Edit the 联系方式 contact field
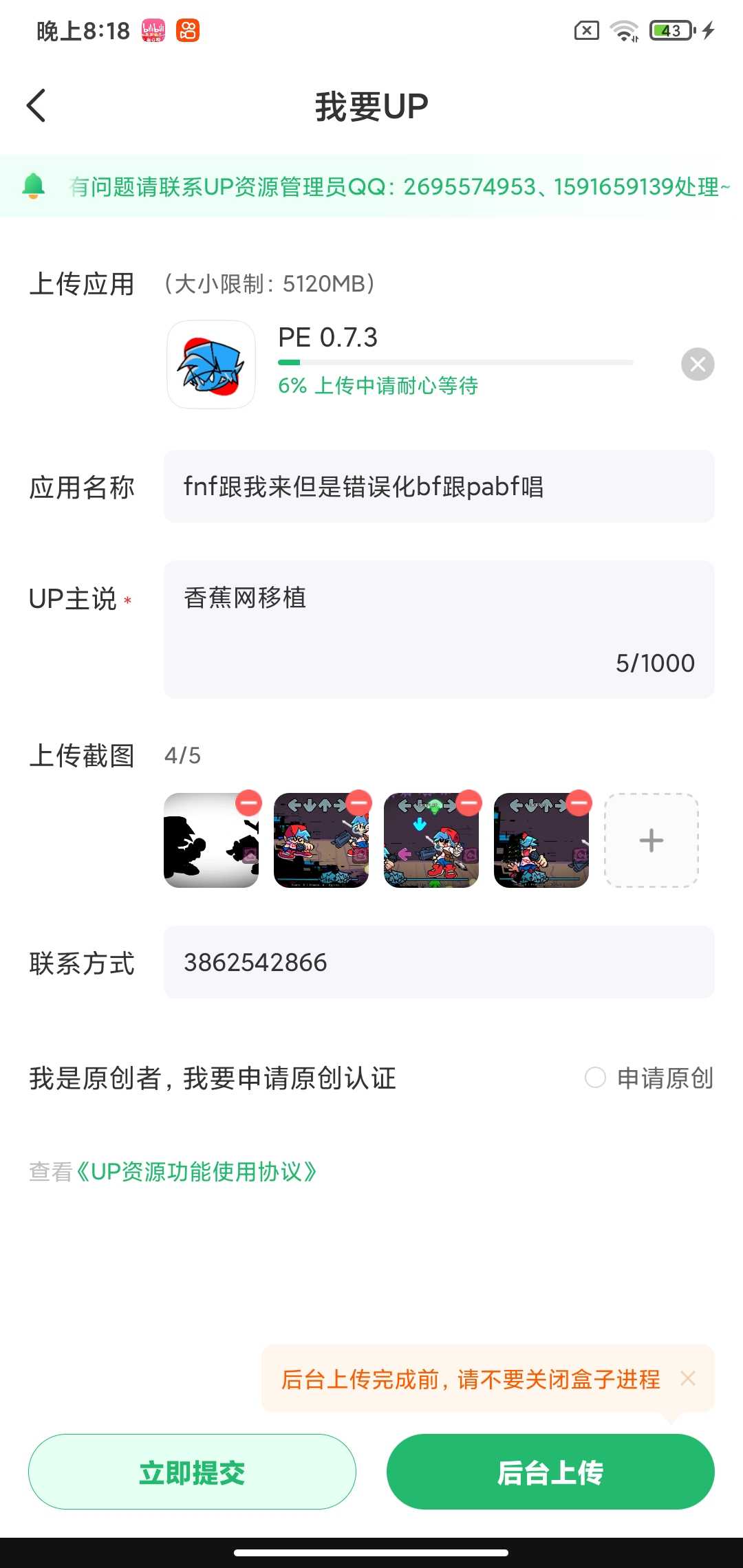The image size is (743, 1568). coord(438,962)
